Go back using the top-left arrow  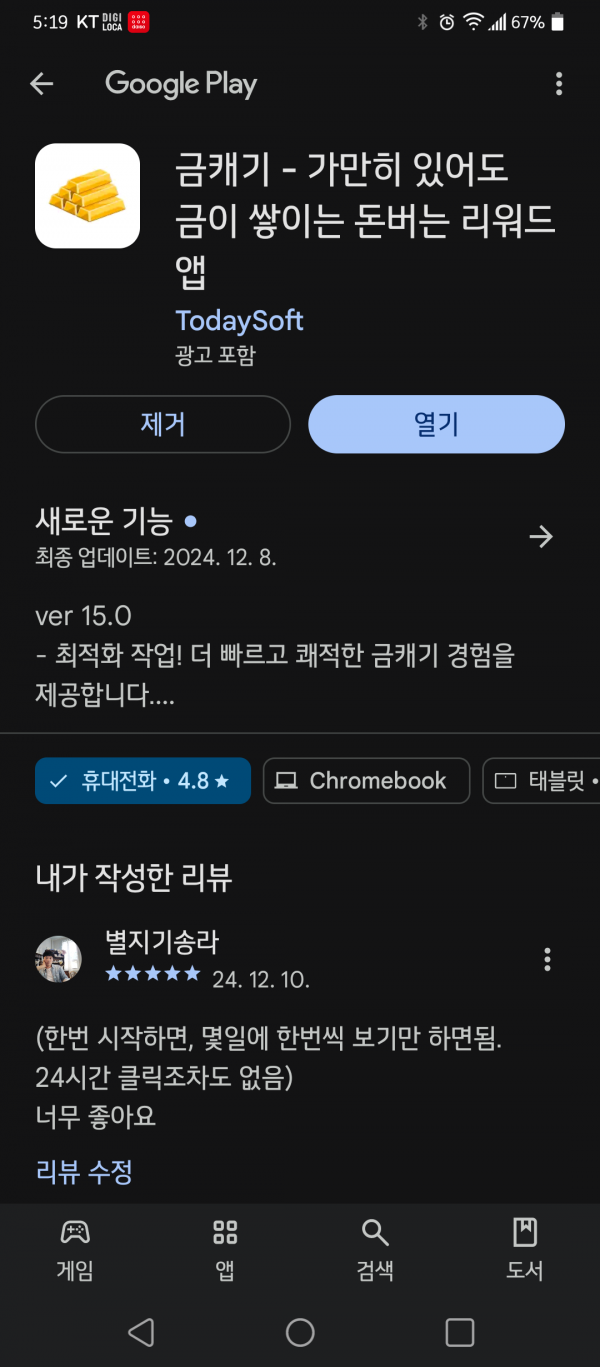[41, 84]
